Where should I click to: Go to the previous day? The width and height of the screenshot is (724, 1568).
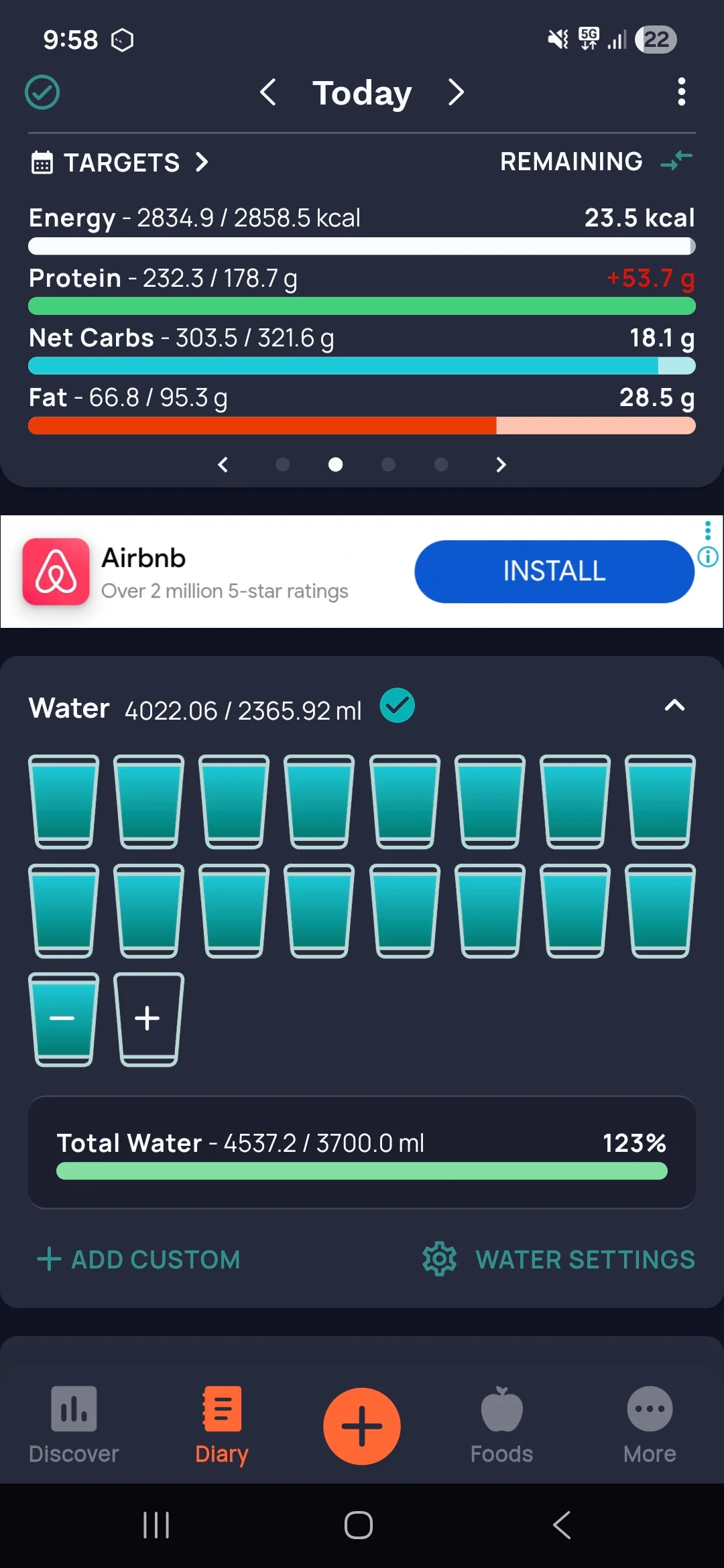[268, 92]
